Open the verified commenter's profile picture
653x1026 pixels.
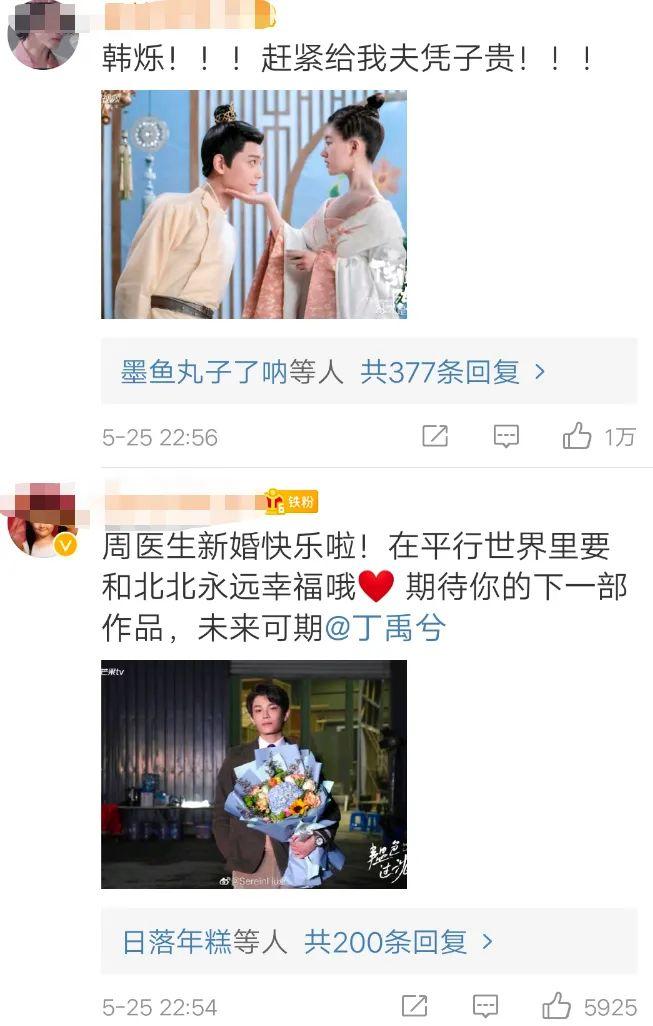coord(43,520)
